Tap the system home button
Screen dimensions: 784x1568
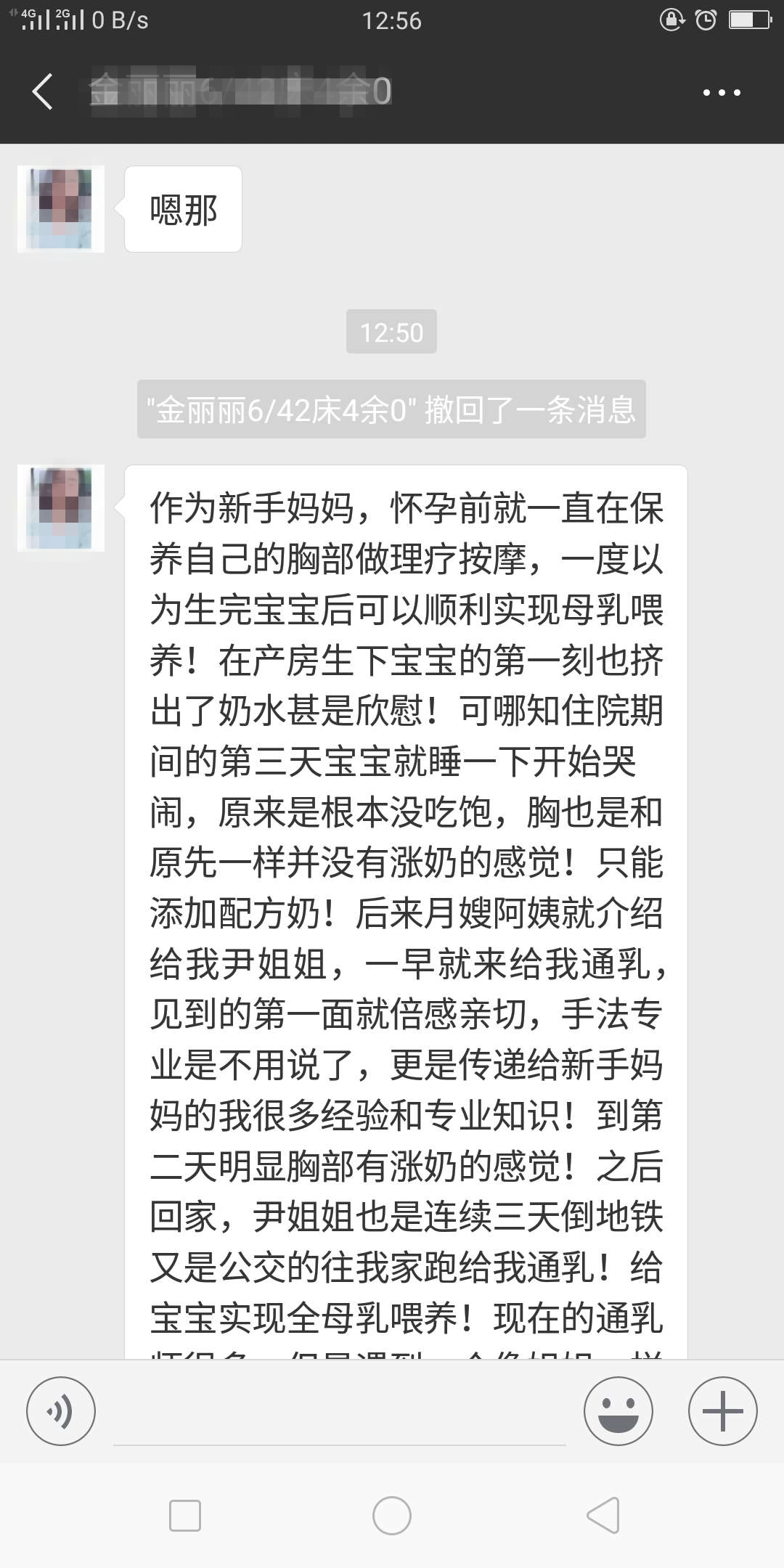[392, 1516]
